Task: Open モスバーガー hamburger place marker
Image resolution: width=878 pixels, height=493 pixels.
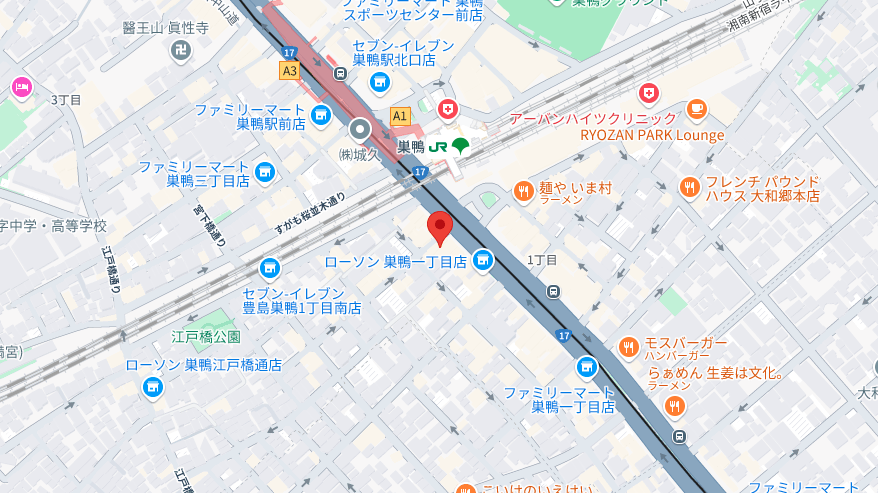Action: pos(628,347)
